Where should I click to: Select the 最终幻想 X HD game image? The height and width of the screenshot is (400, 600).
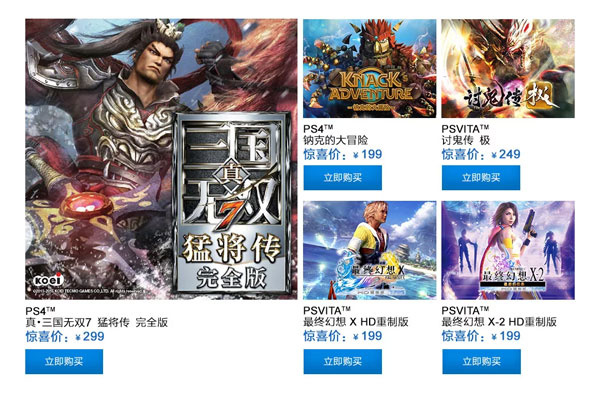369,251
